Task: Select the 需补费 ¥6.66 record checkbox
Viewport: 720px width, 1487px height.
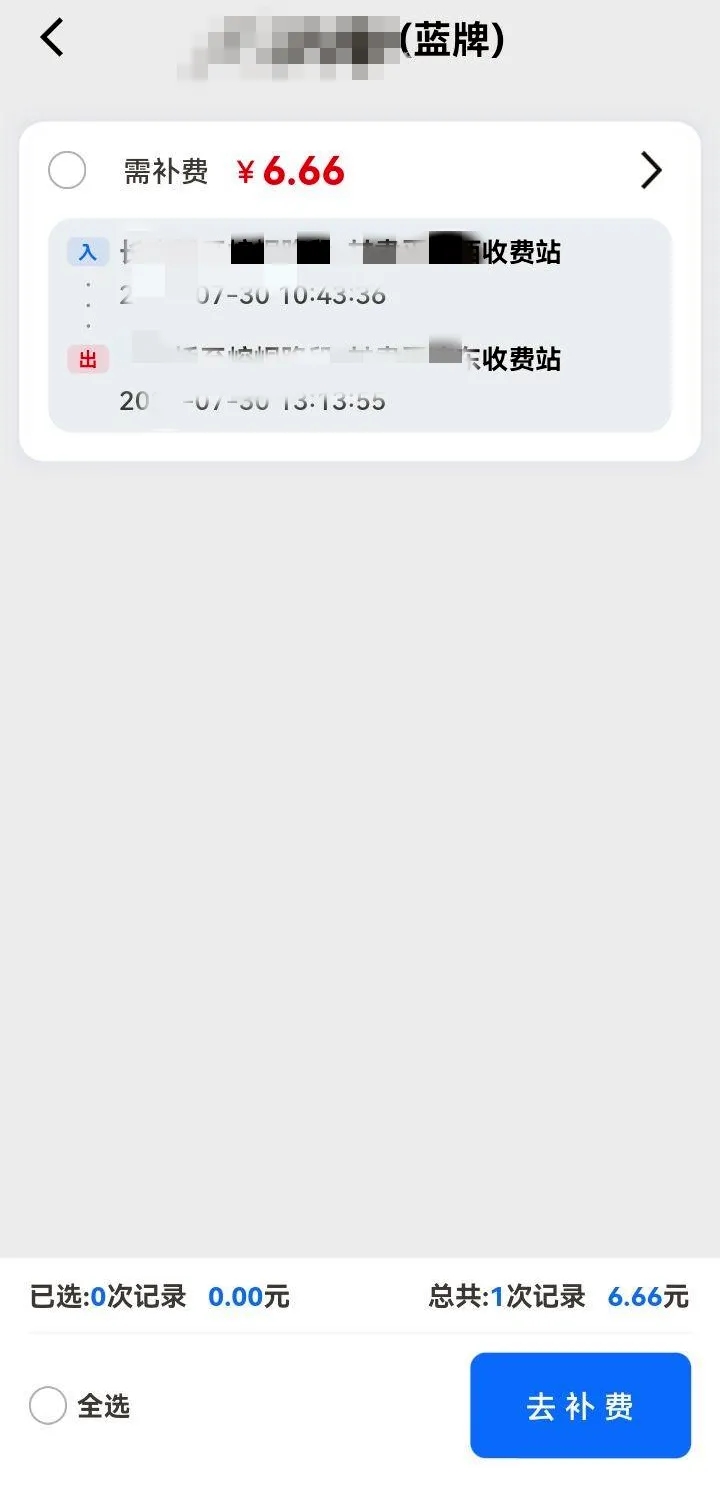Action: click(x=67, y=171)
